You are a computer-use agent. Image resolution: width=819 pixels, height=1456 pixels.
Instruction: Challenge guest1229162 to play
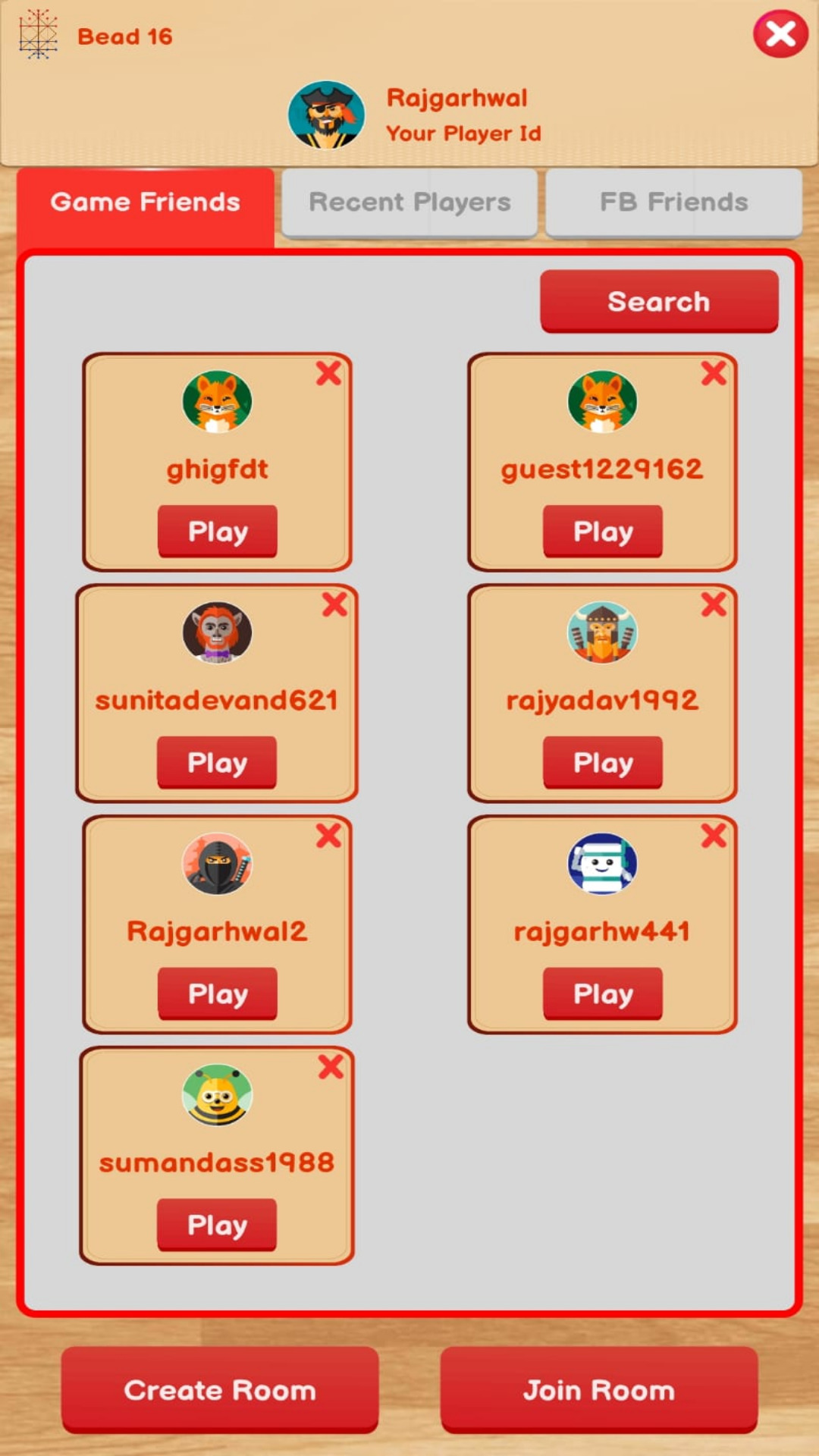[603, 532]
